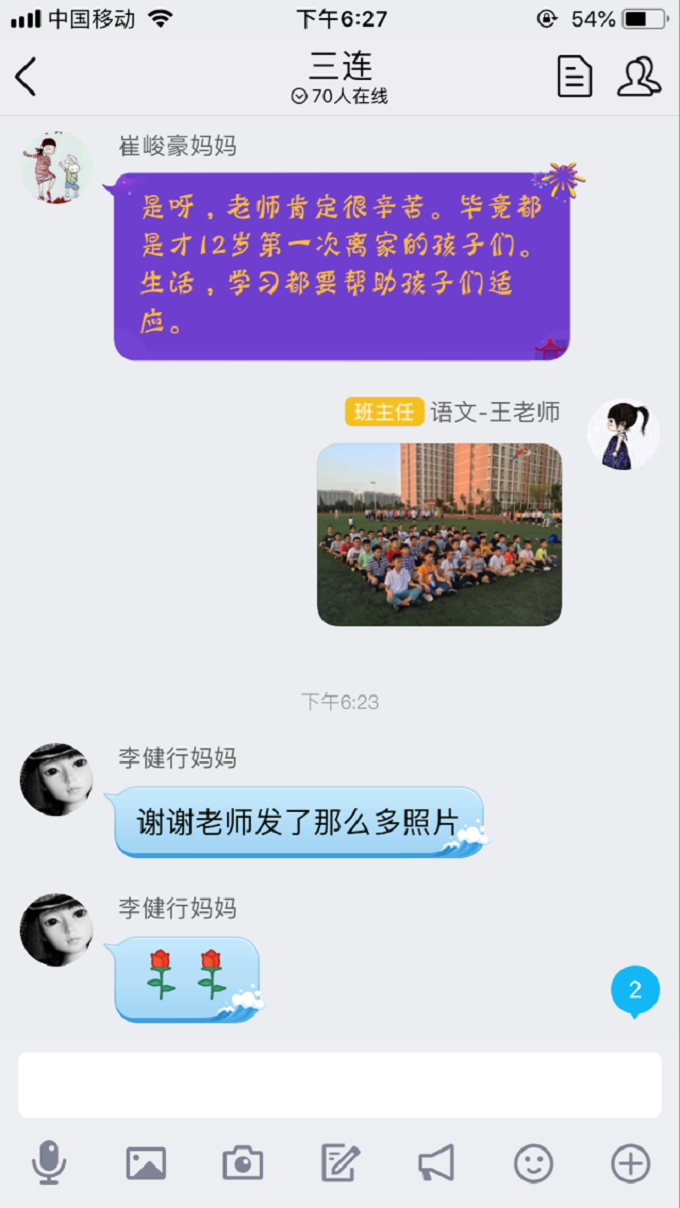Focus the message input box
Viewport: 680px width, 1208px height.
(340, 1084)
